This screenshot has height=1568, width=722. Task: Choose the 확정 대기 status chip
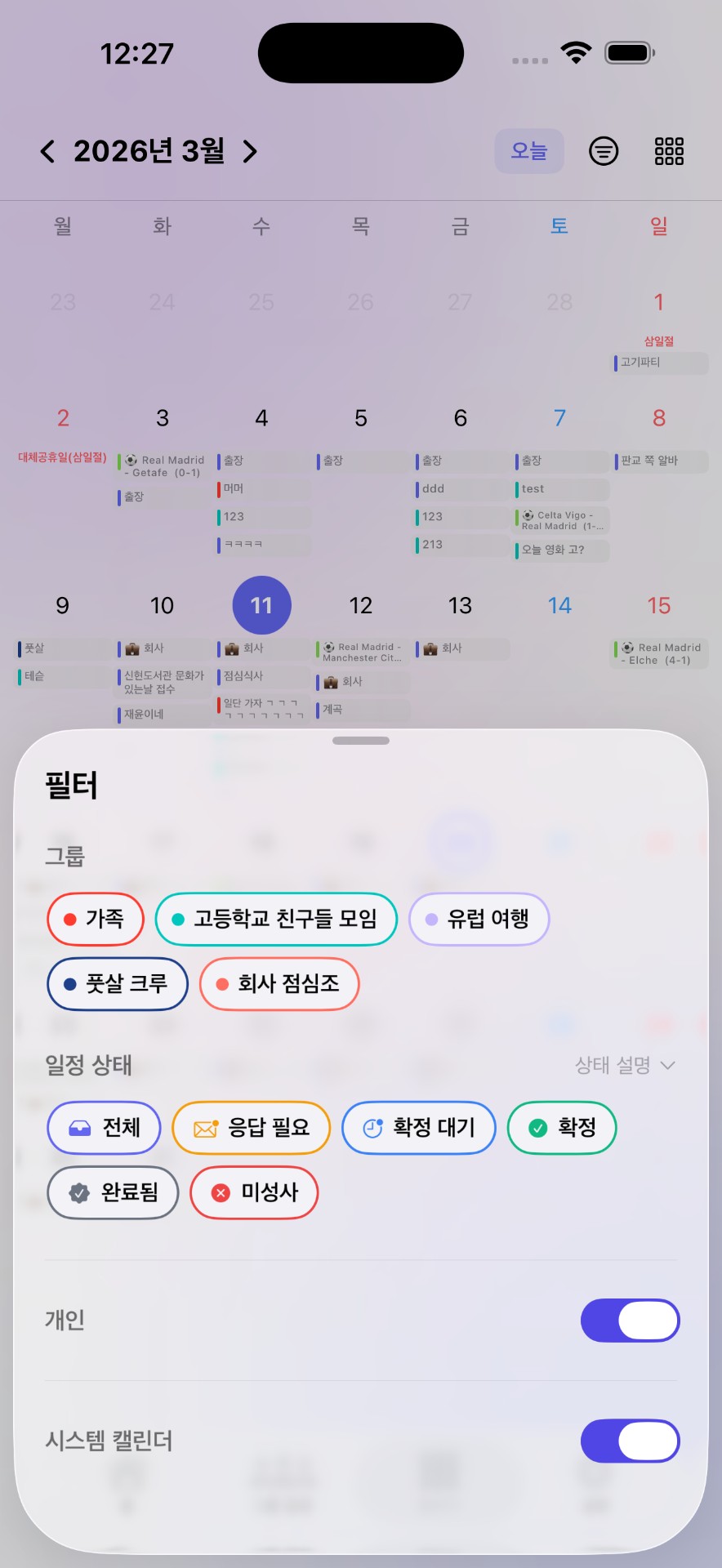tap(418, 1128)
